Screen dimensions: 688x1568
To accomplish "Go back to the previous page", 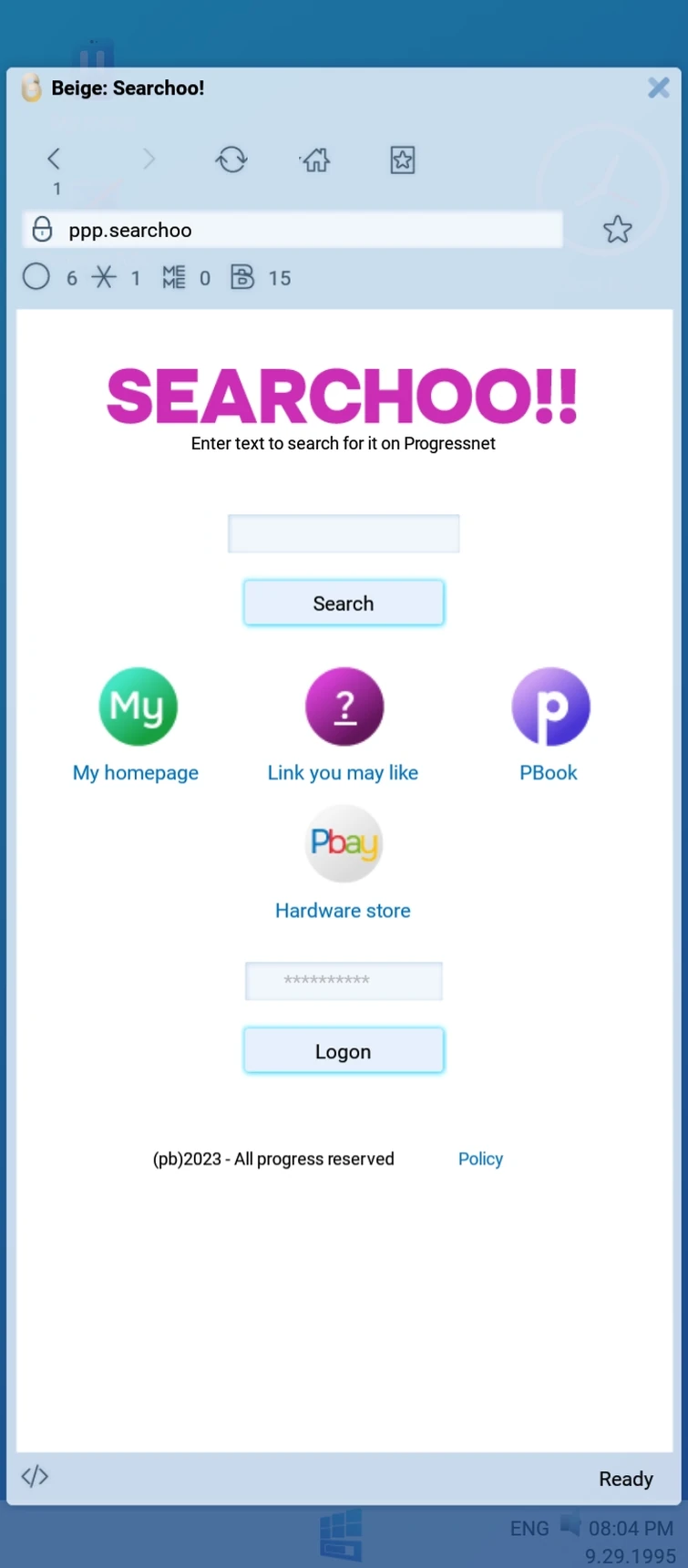I will coord(54,159).
